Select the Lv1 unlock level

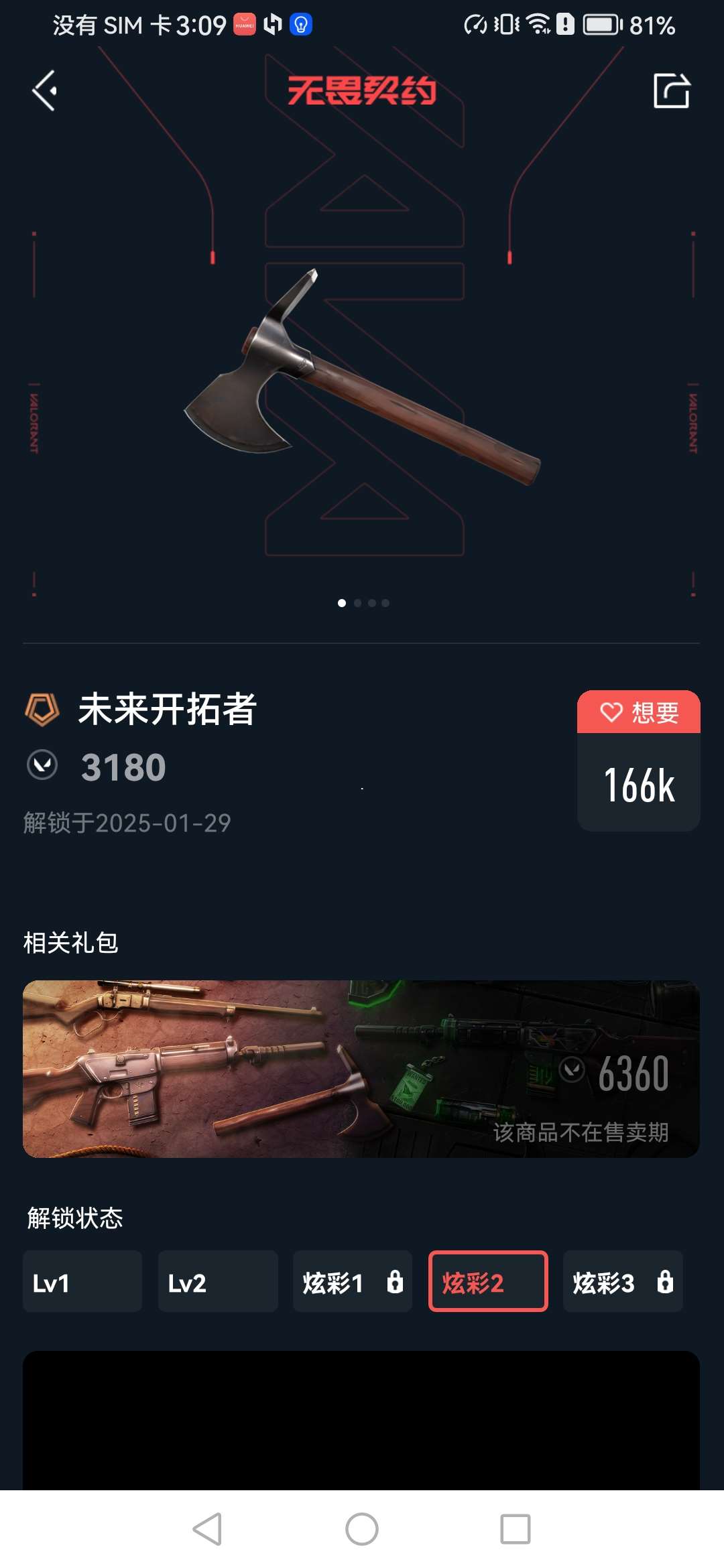pos(82,1282)
